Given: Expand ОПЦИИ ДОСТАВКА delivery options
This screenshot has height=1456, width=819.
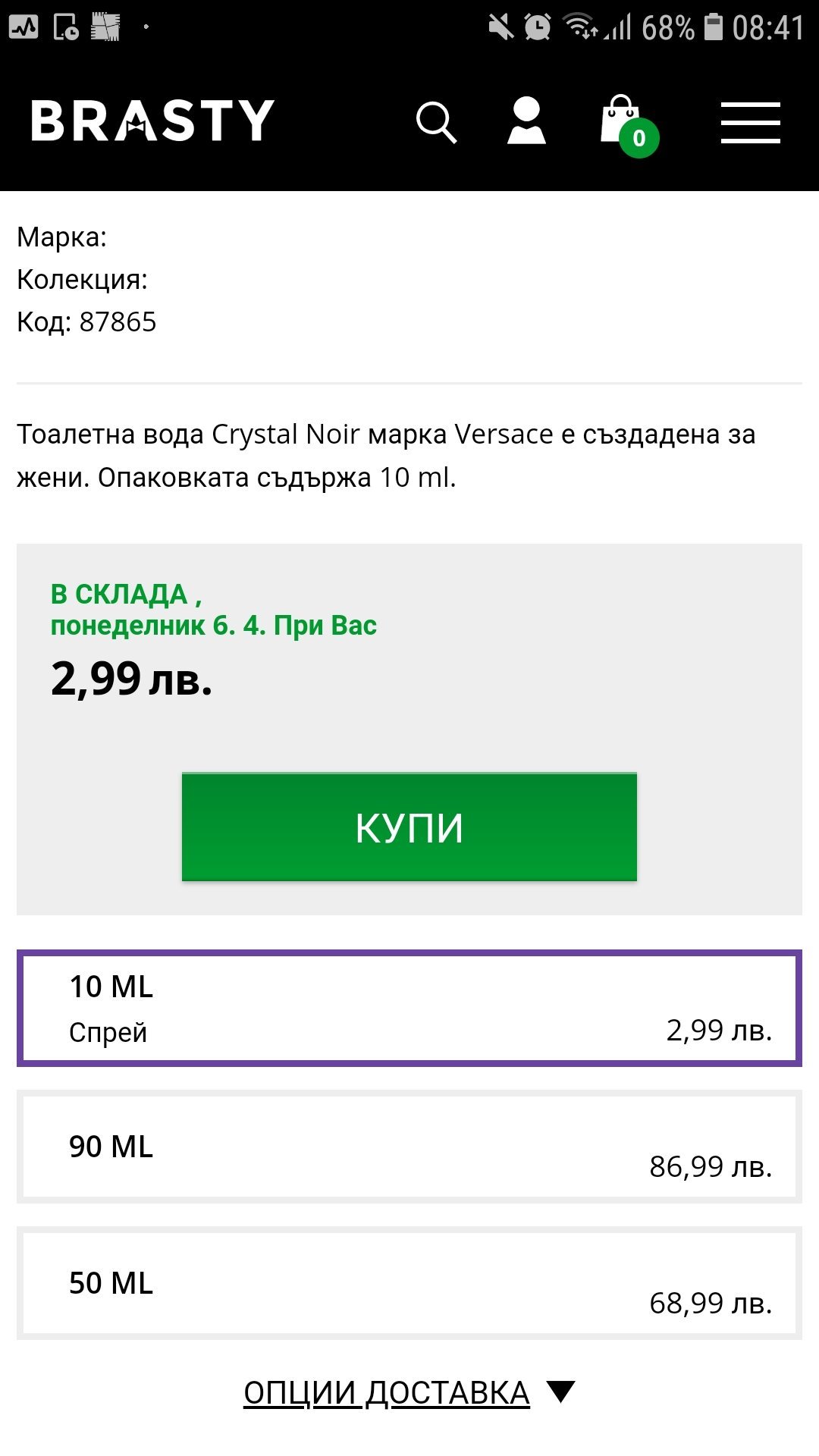Looking at the screenshot, I should 408,1393.
